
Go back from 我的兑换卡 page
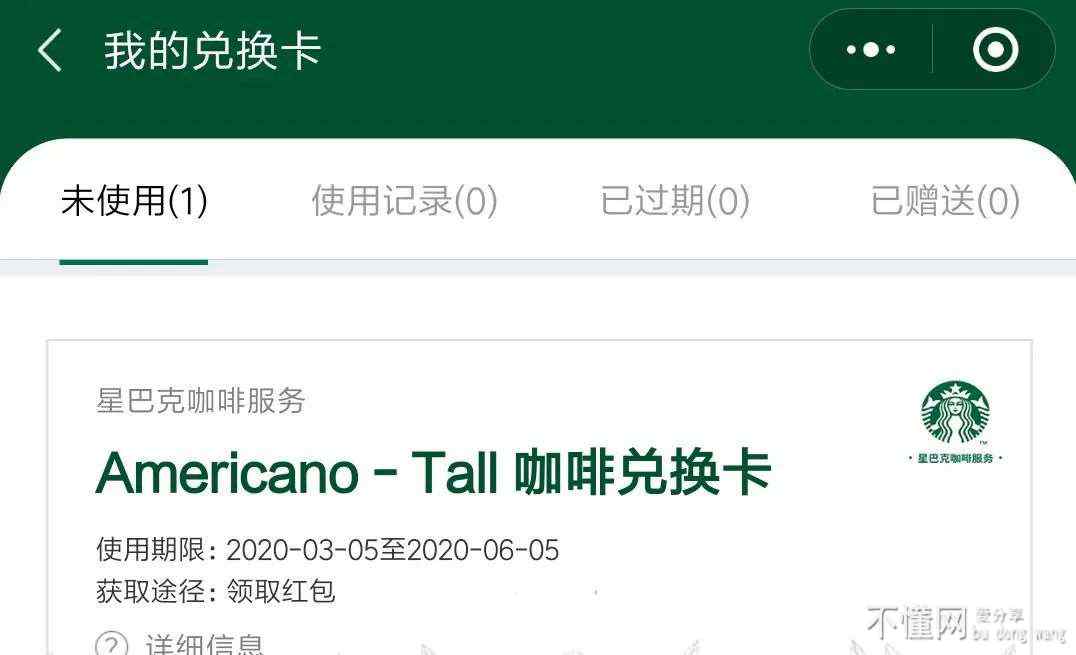[x=50, y=50]
